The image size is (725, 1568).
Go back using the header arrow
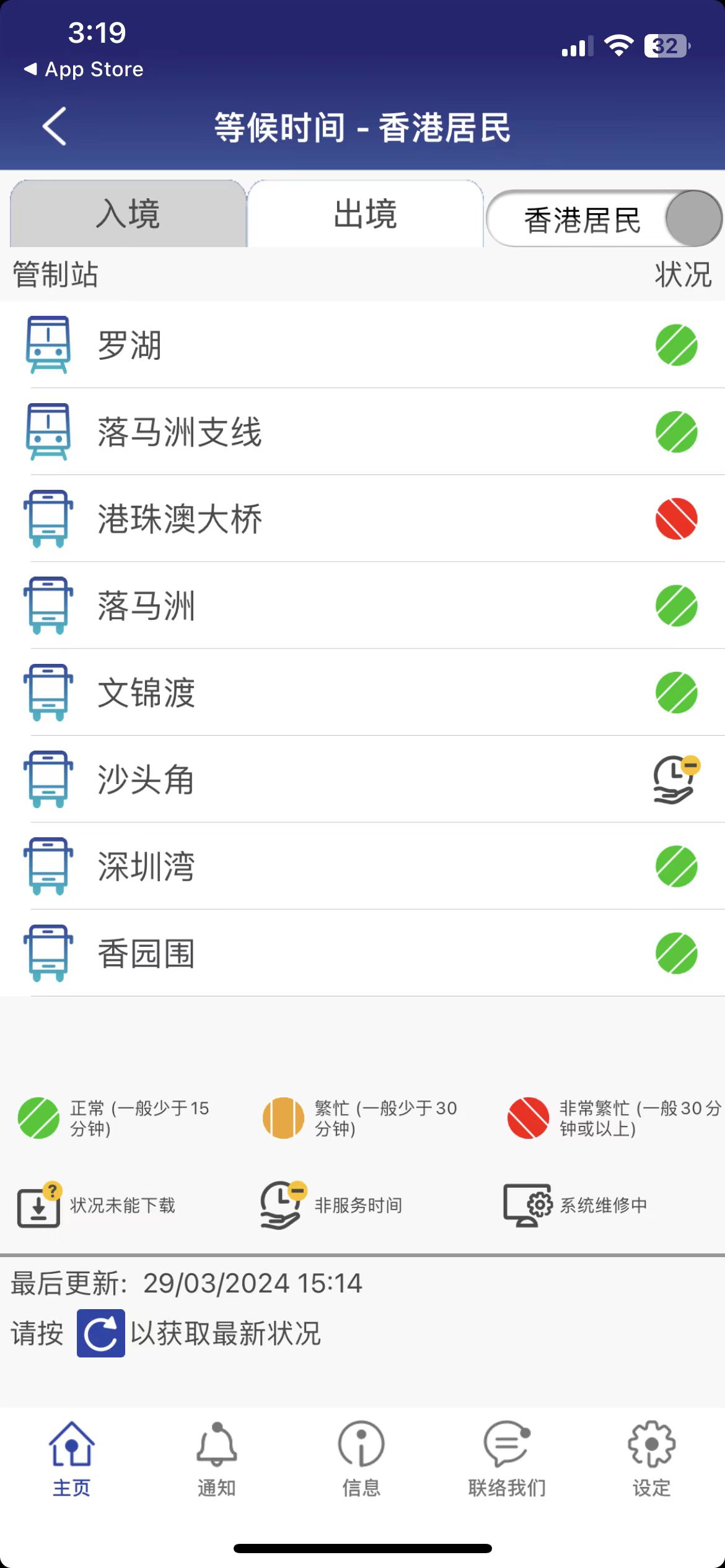coord(55,127)
